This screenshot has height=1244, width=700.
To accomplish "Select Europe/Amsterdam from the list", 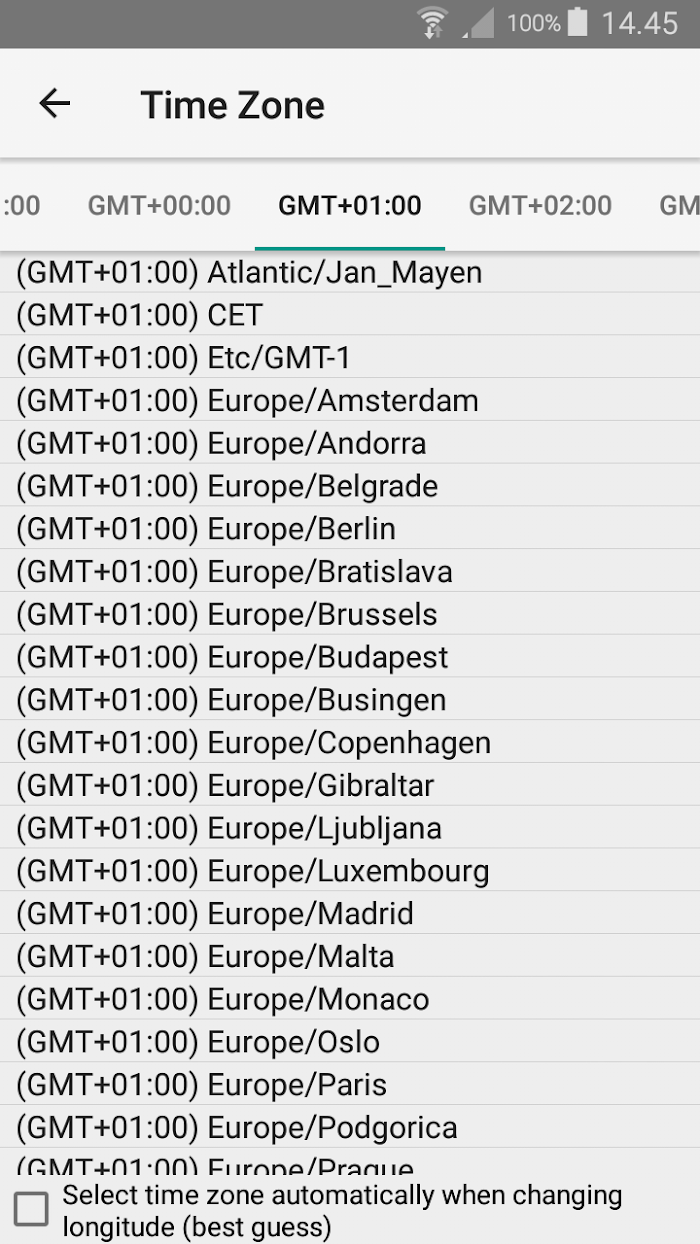I will pos(350,401).
